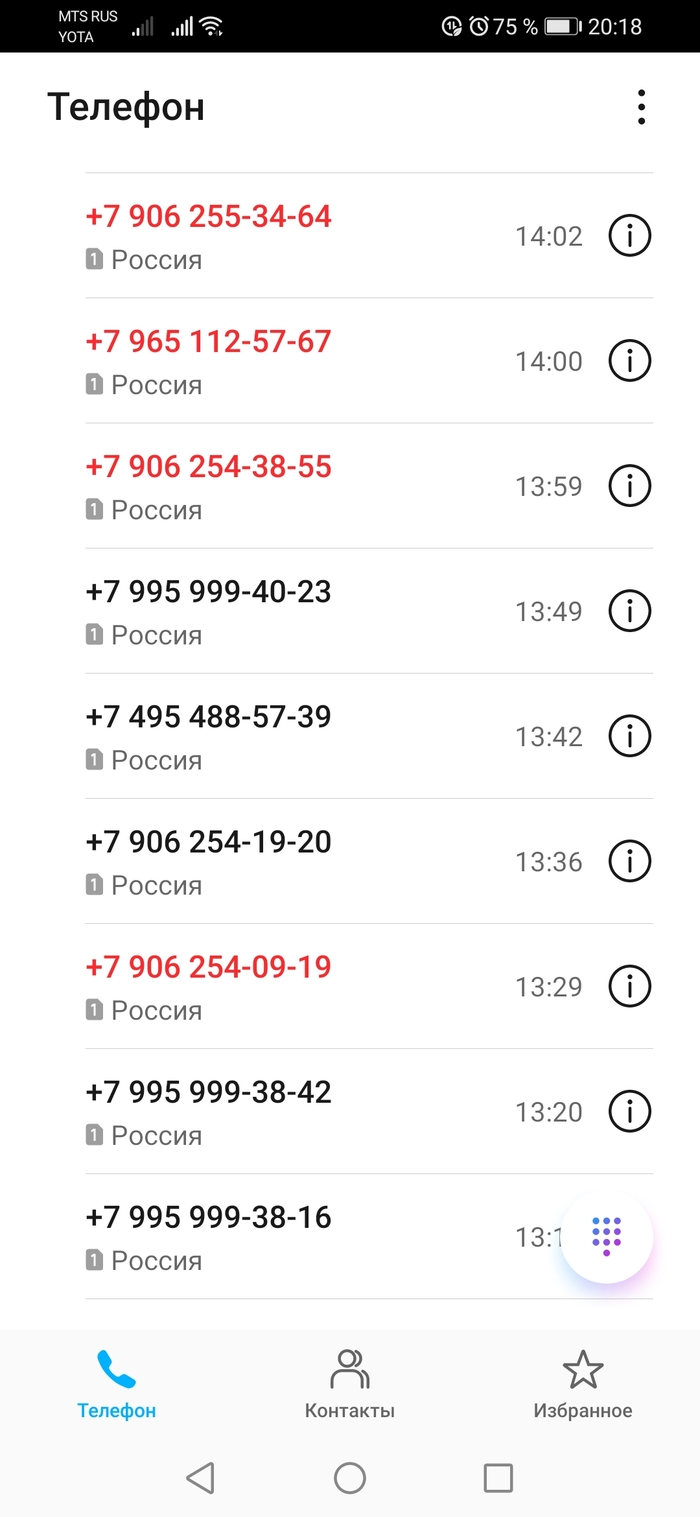
Task: Switch to the Избранное tab
Action: pyautogui.click(x=582, y=1384)
